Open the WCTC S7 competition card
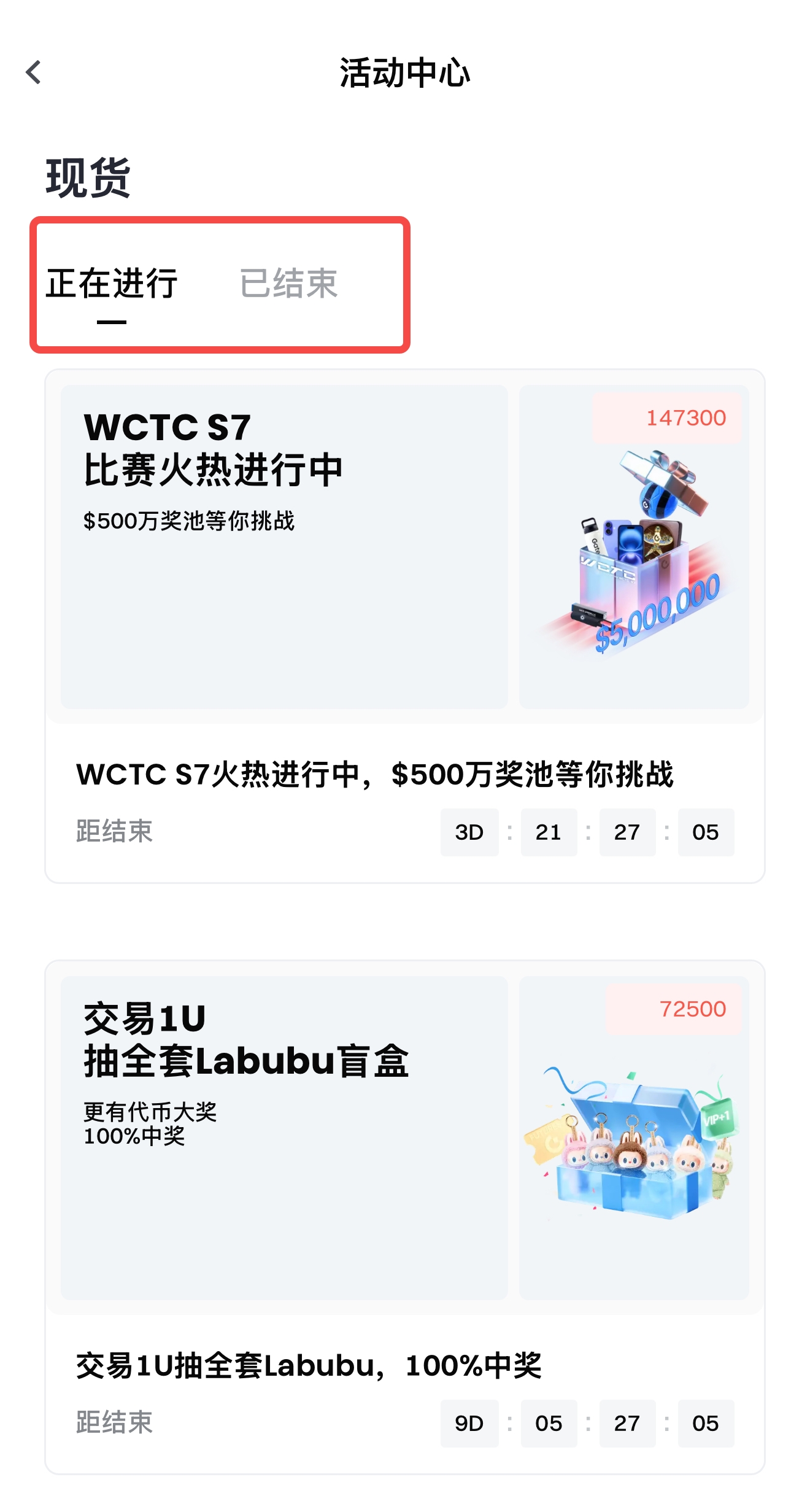This screenshot has height=1512, width=810. [x=405, y=626]
